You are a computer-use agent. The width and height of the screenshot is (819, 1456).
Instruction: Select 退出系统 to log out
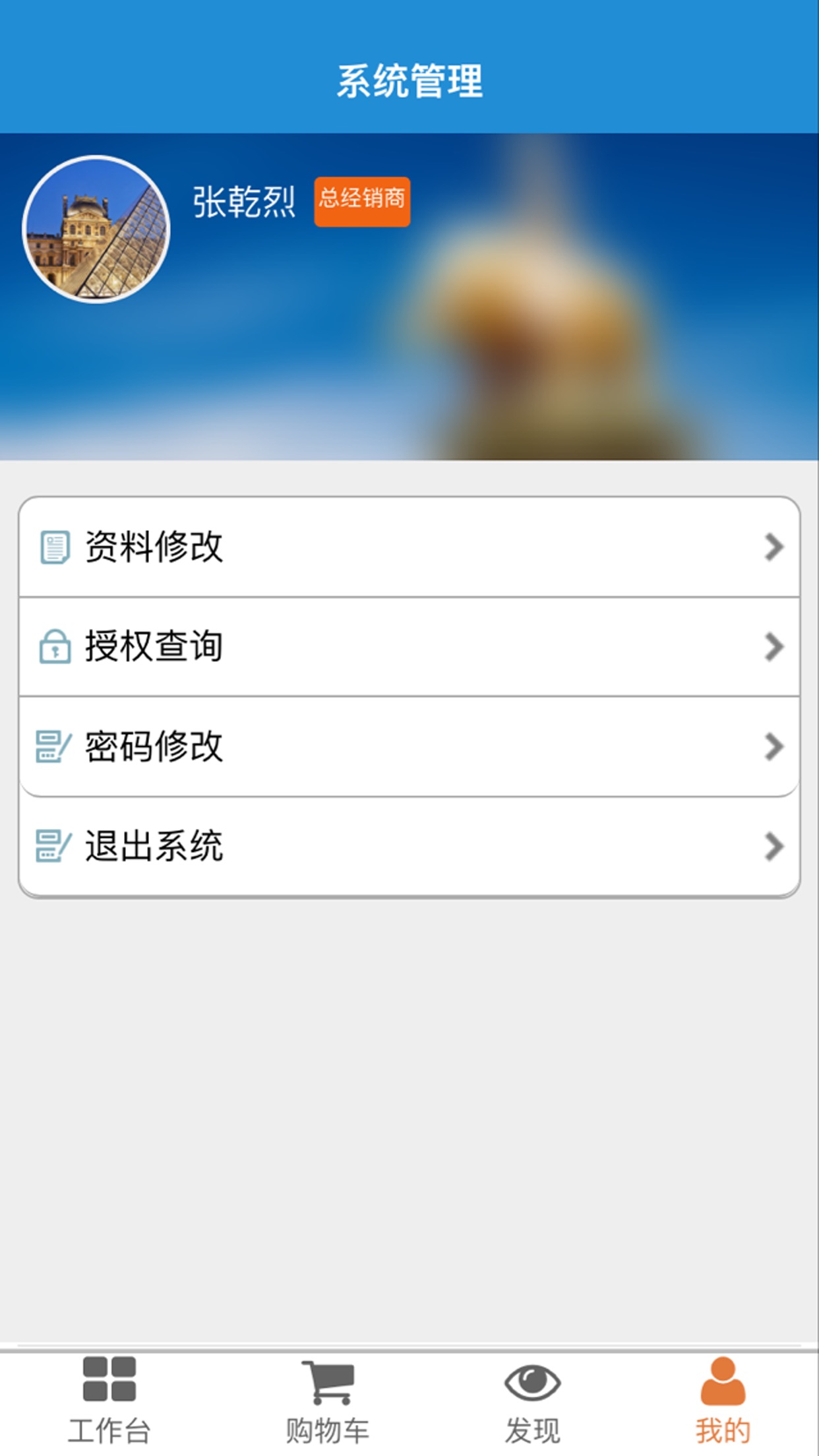tap(409, 847)
